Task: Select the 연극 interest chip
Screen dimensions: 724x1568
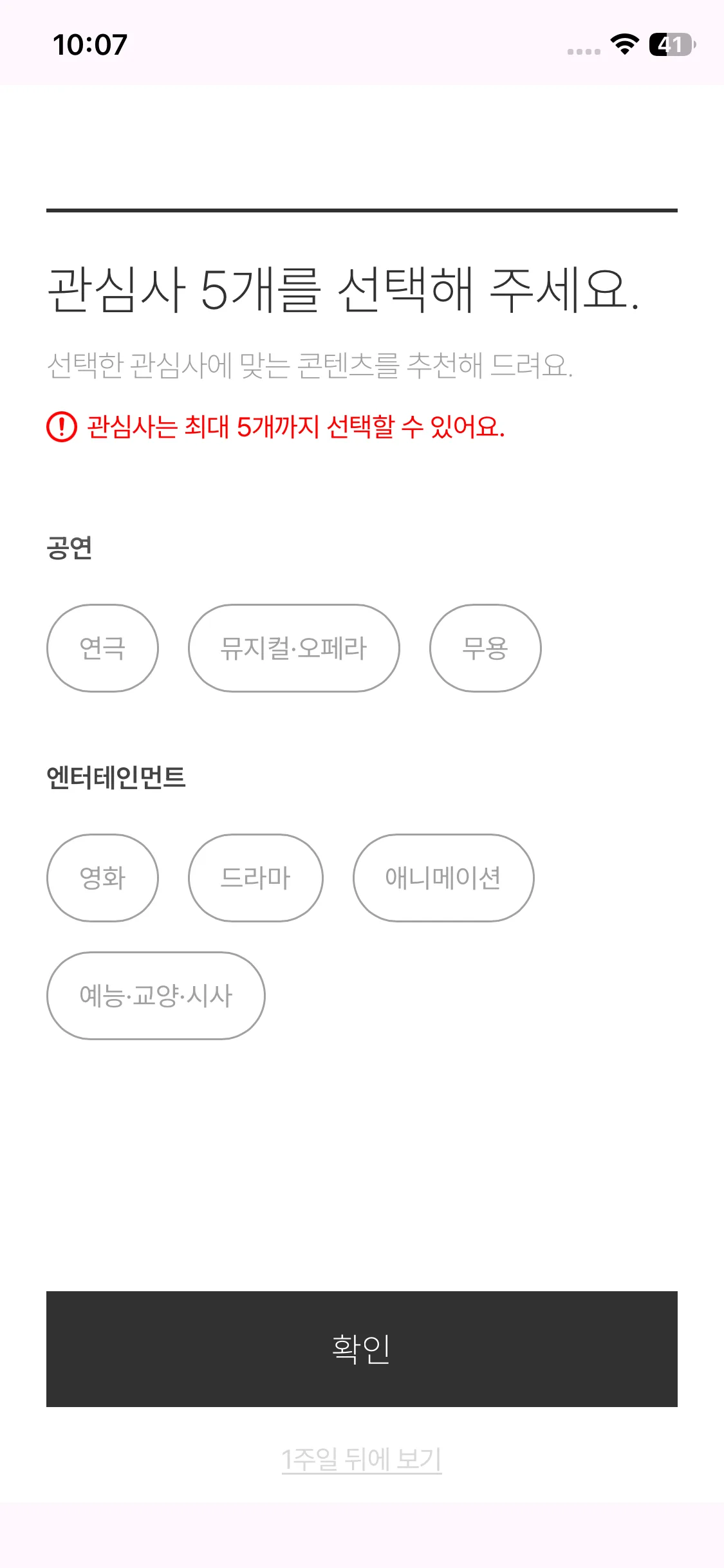Action: [102, 648]
